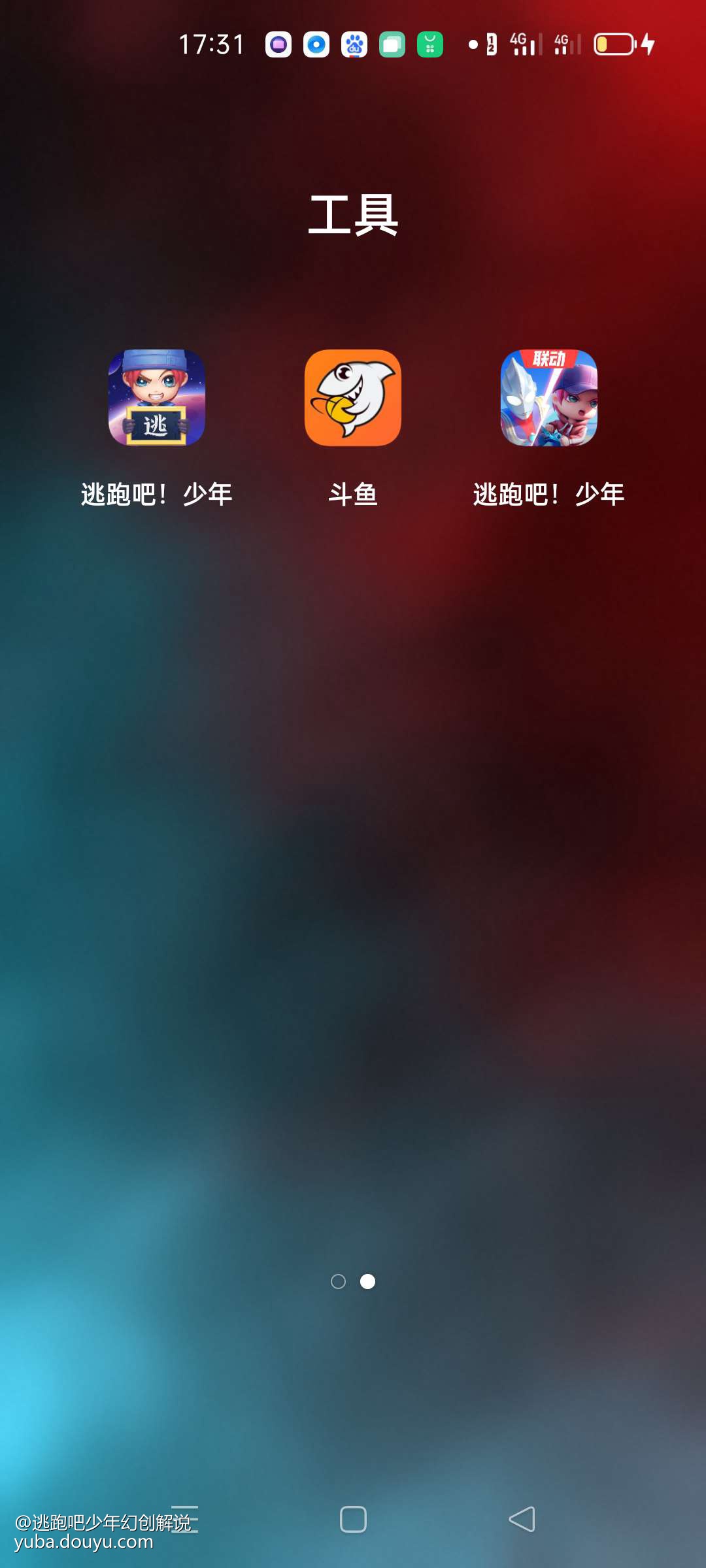Open 逃跑吧！少年 with the 逃 sign icon
Image resolution: width=706 pixels, height=1568 pixels.
tap(157, 398)
